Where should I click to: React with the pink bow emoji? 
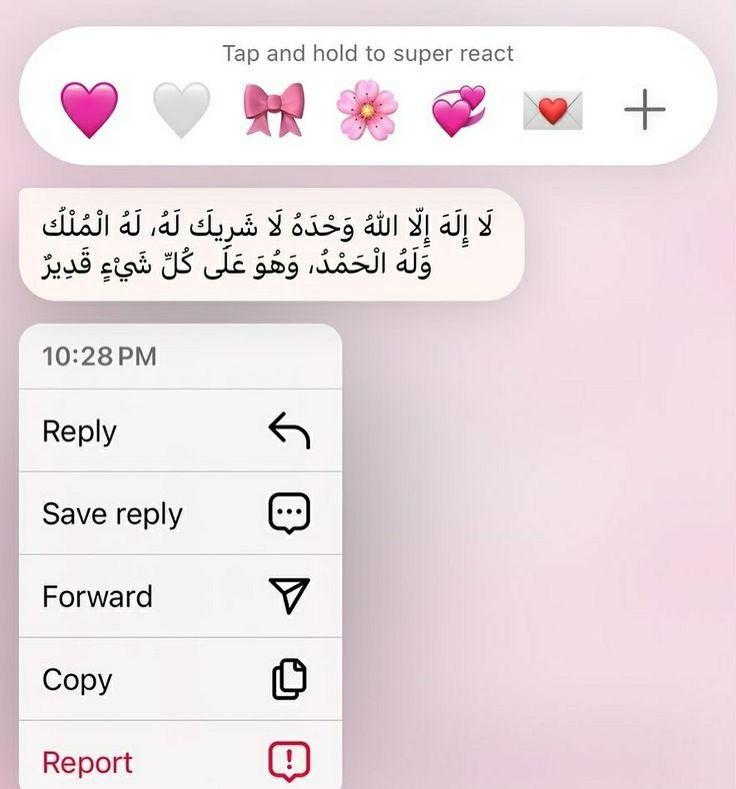click(x=274, y=109)
